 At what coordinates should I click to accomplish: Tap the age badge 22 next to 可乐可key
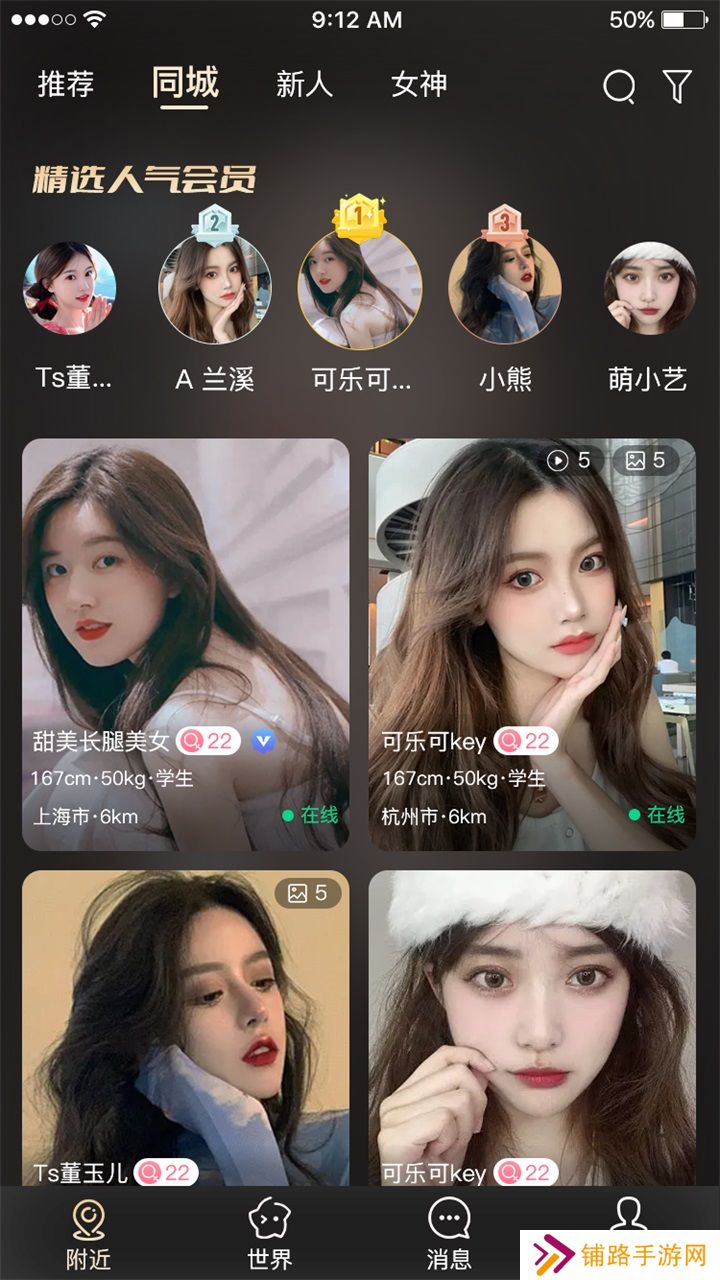pyautogui.click(x=523, y=742)
